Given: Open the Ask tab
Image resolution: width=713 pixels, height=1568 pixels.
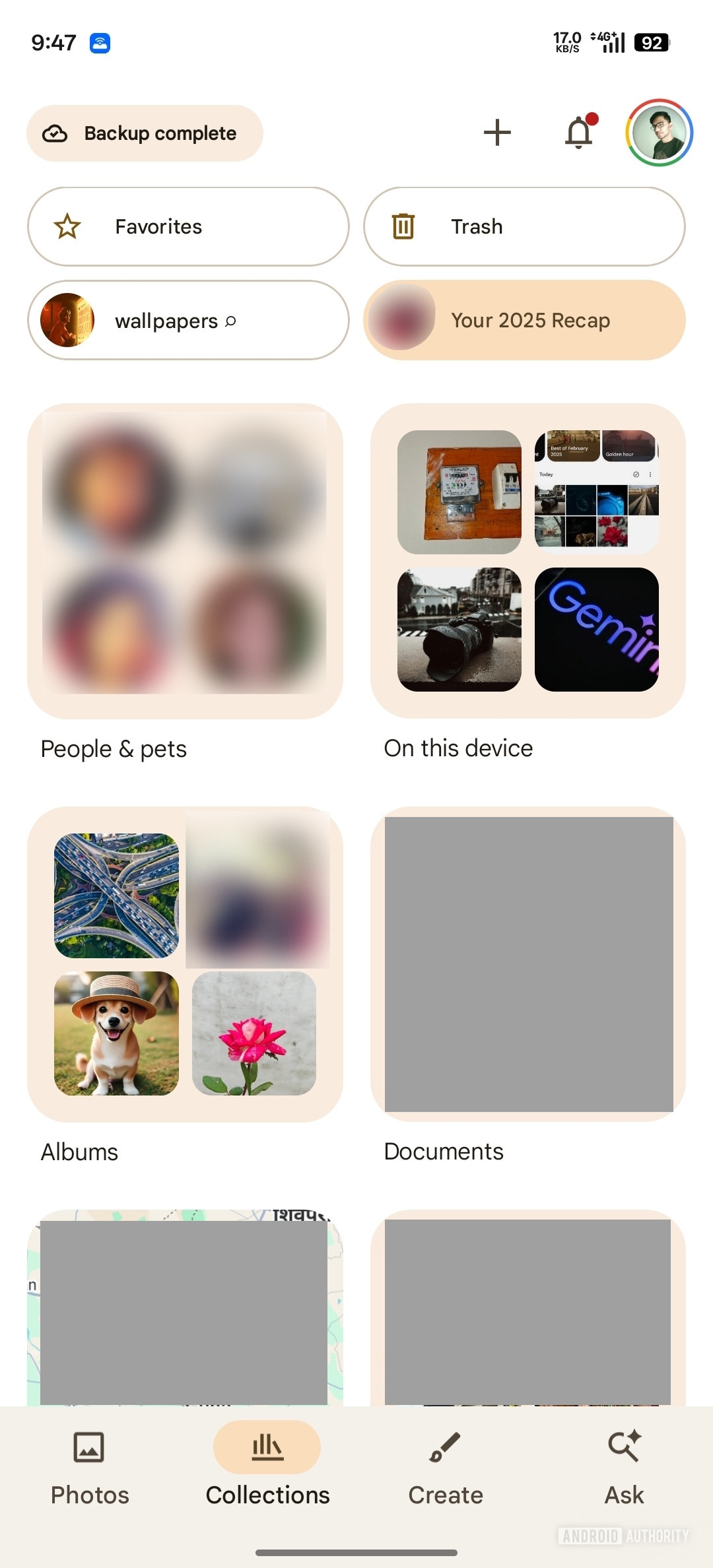Looking at the screenshot, I should point(623,1472).
